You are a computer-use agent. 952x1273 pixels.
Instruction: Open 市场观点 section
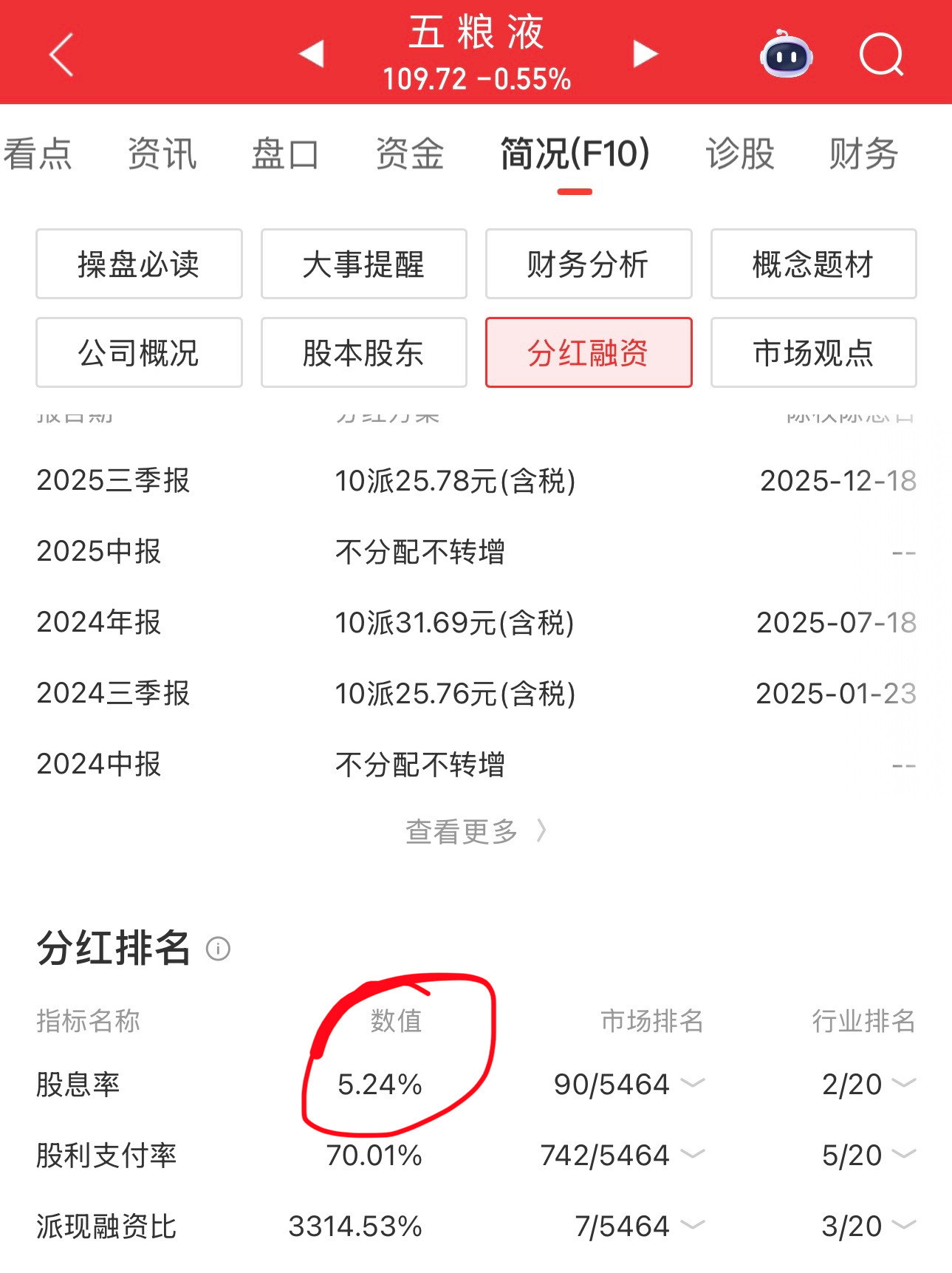[x=813, y=353]
